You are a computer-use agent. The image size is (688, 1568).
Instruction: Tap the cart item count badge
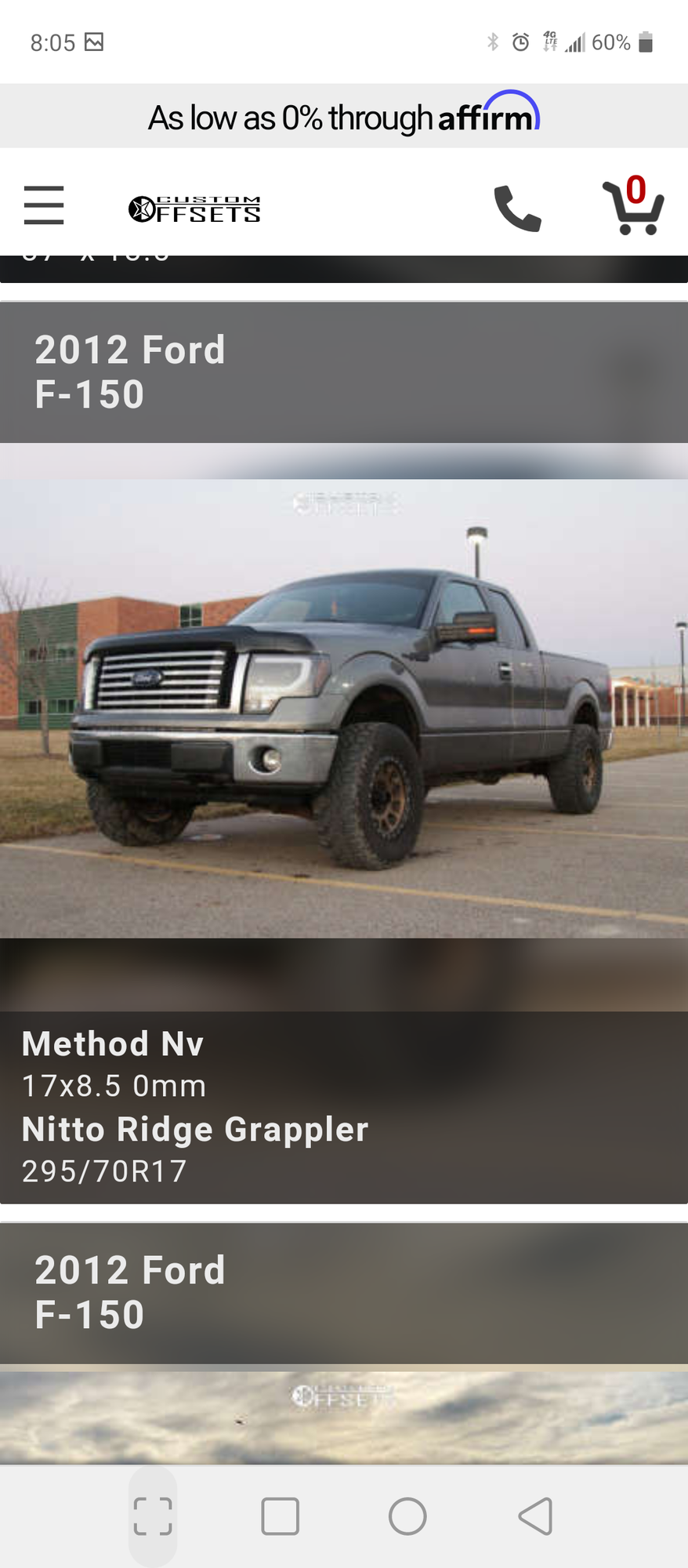635,188
